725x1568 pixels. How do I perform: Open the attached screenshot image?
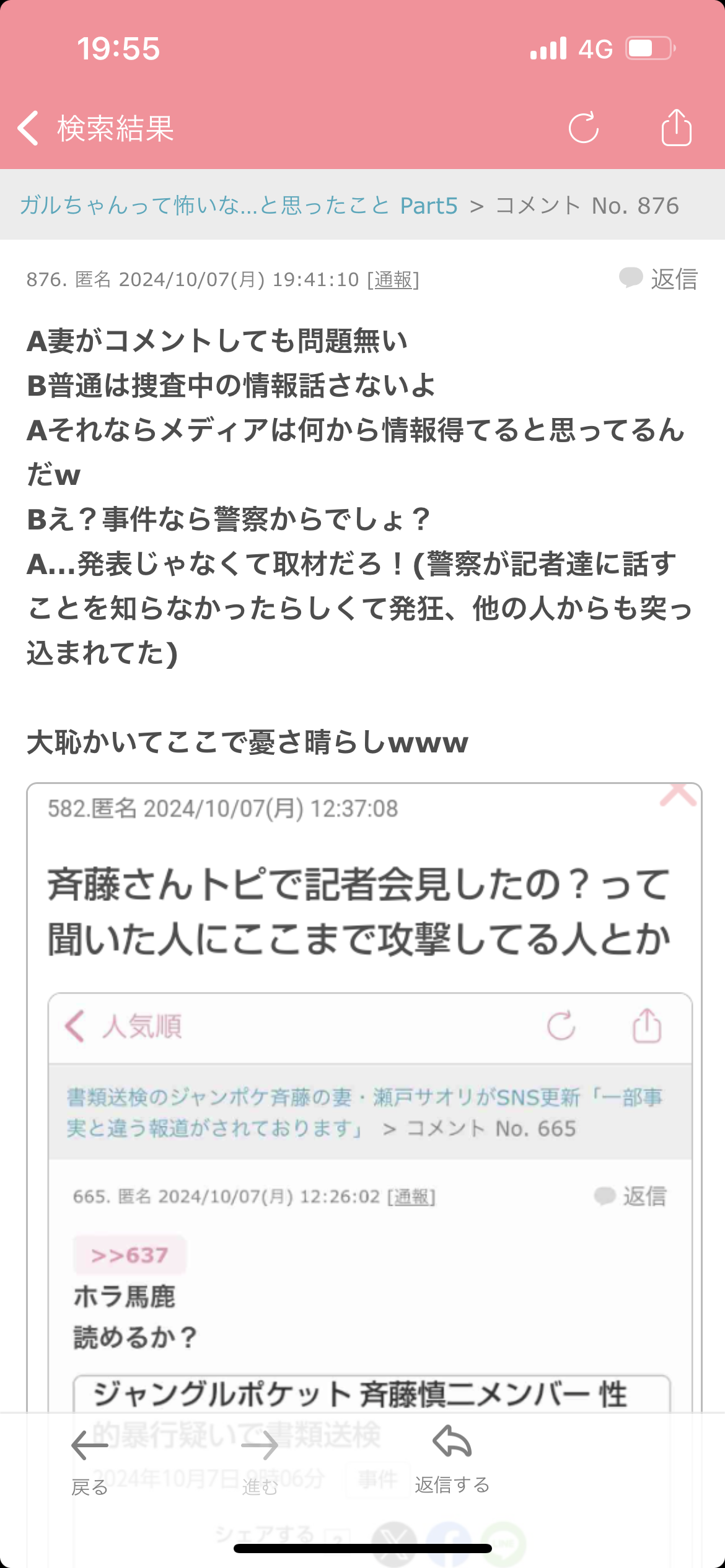coord(364,1115)
